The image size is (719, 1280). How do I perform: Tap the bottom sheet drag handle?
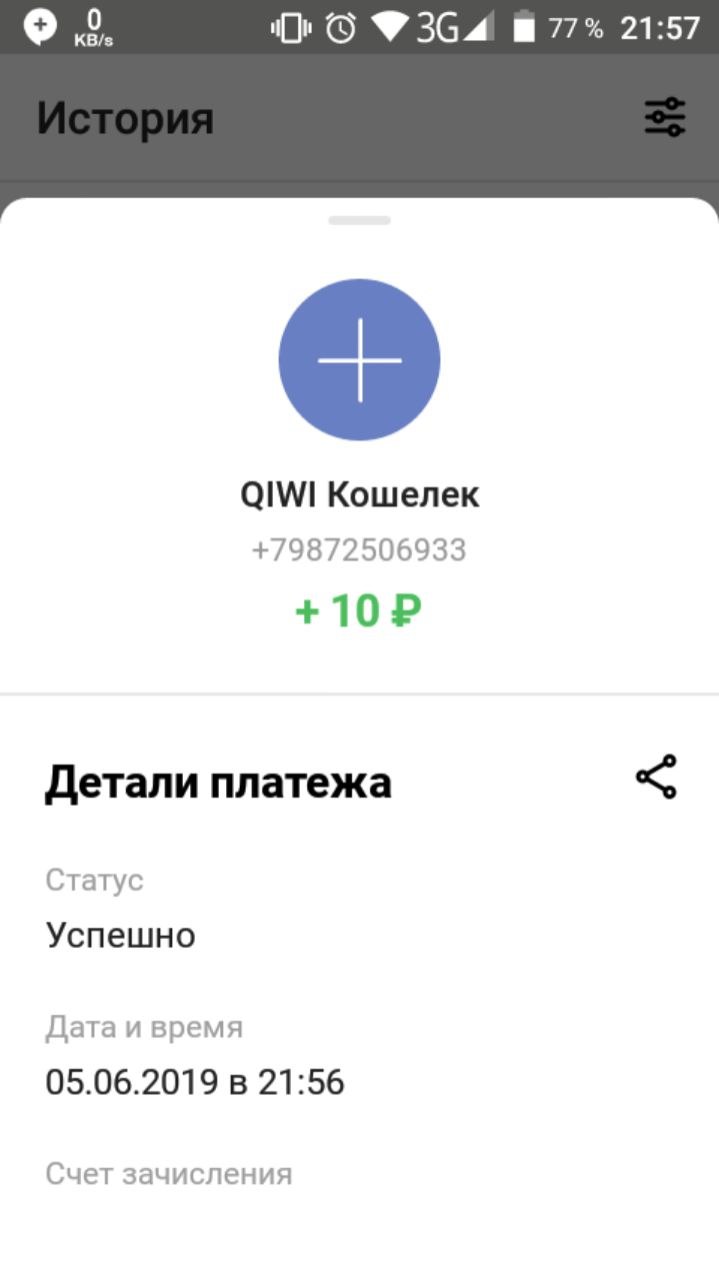click(x=359, y=220)
